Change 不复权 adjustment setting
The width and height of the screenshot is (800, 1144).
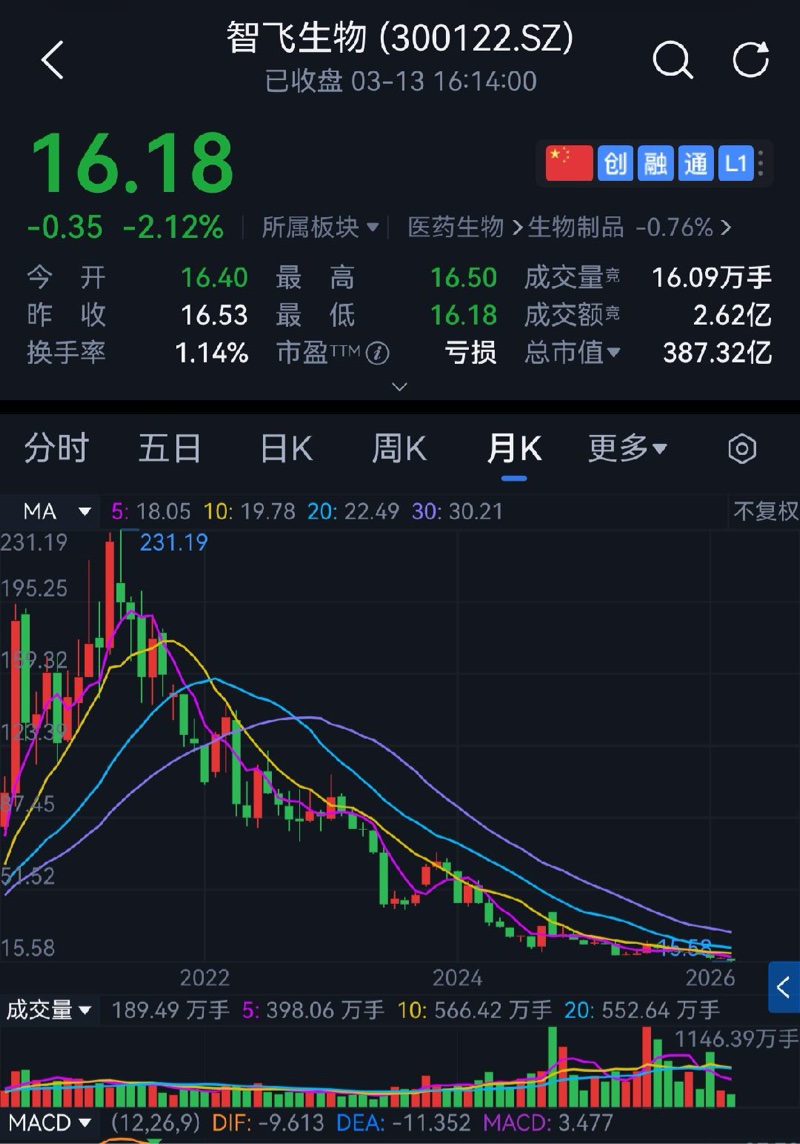[x=766, y=512]
